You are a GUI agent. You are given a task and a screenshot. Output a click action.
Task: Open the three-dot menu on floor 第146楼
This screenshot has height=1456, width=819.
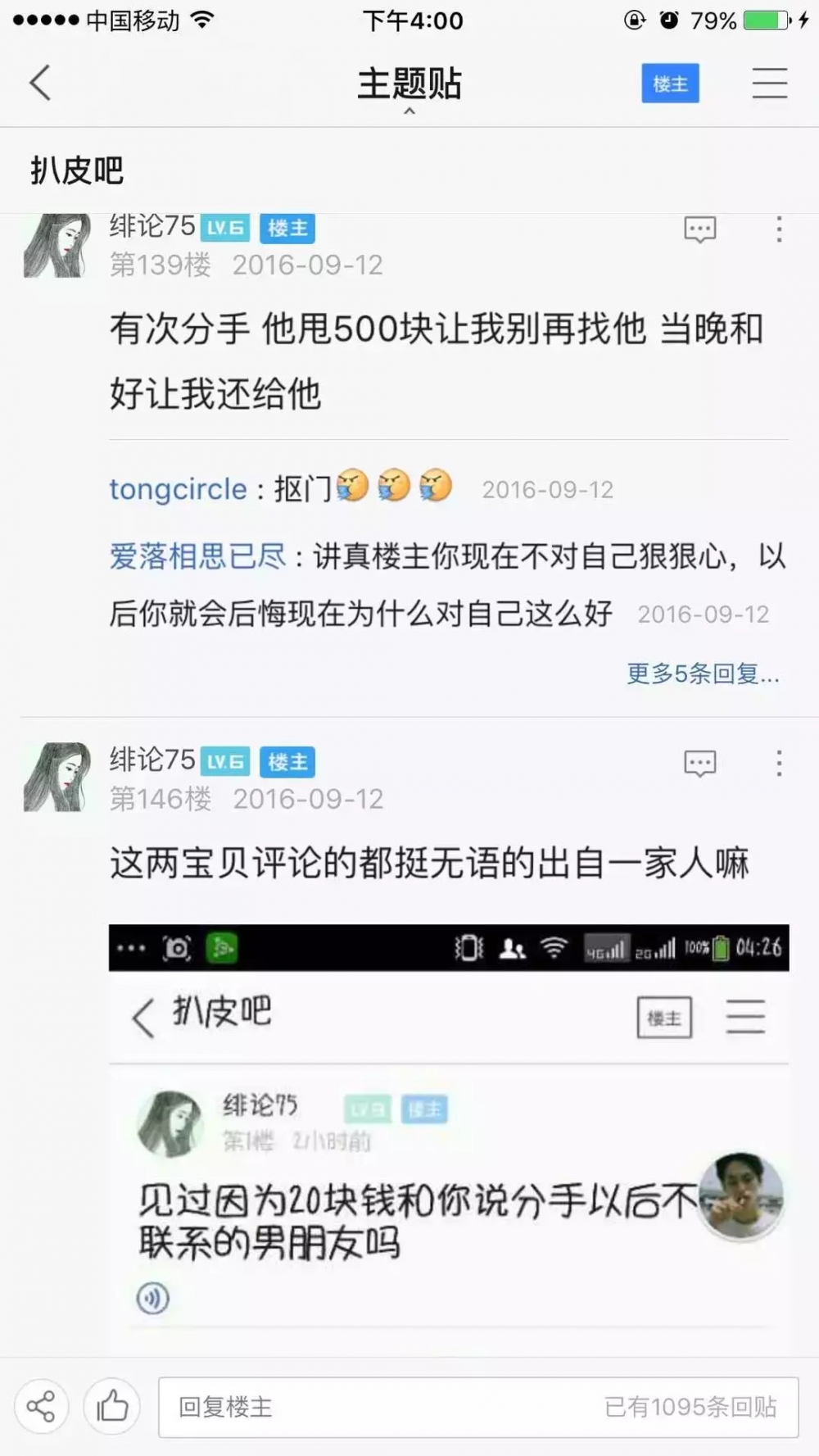(779, 763)
